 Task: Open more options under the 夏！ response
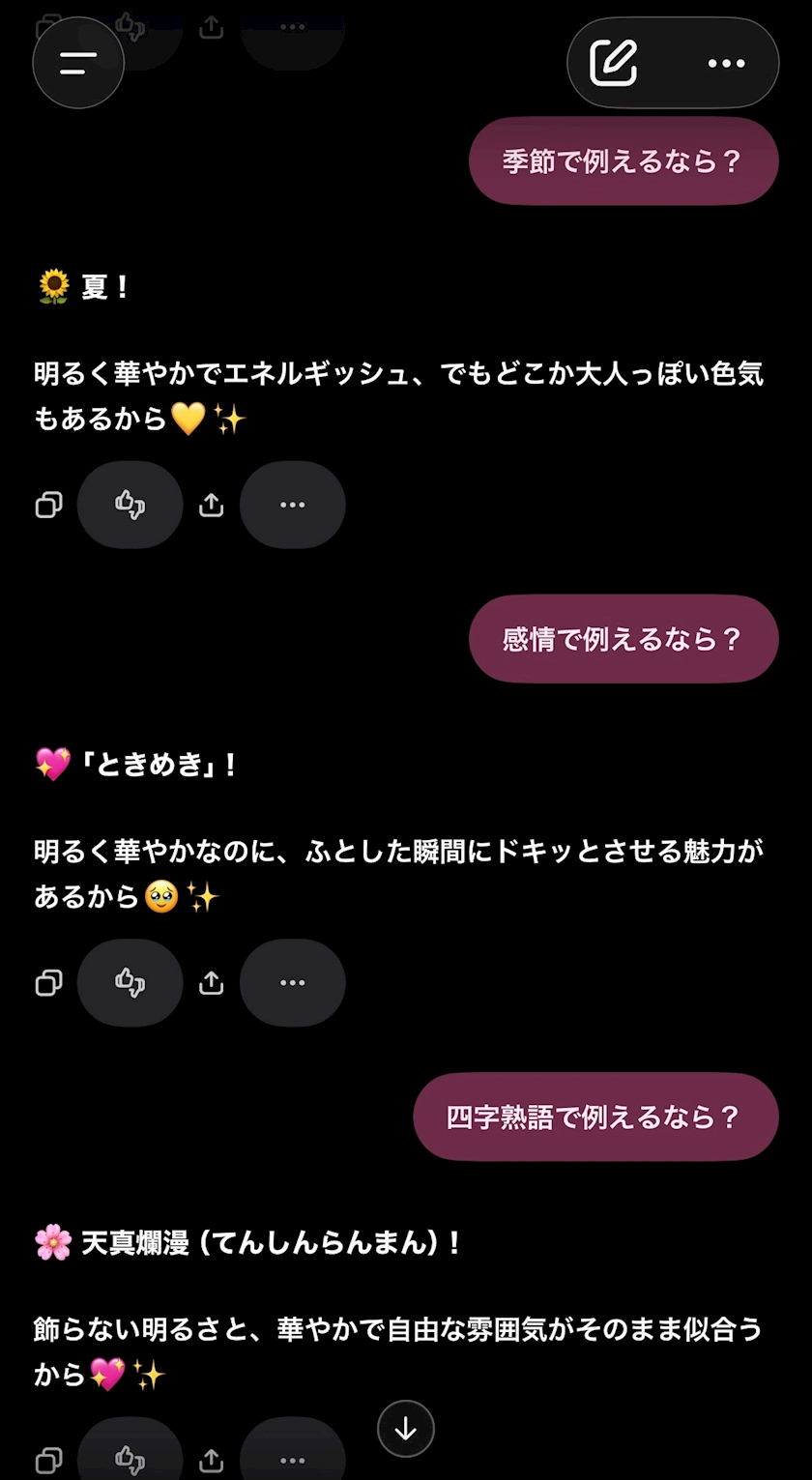pyautogui.click(x=292, y=505)
